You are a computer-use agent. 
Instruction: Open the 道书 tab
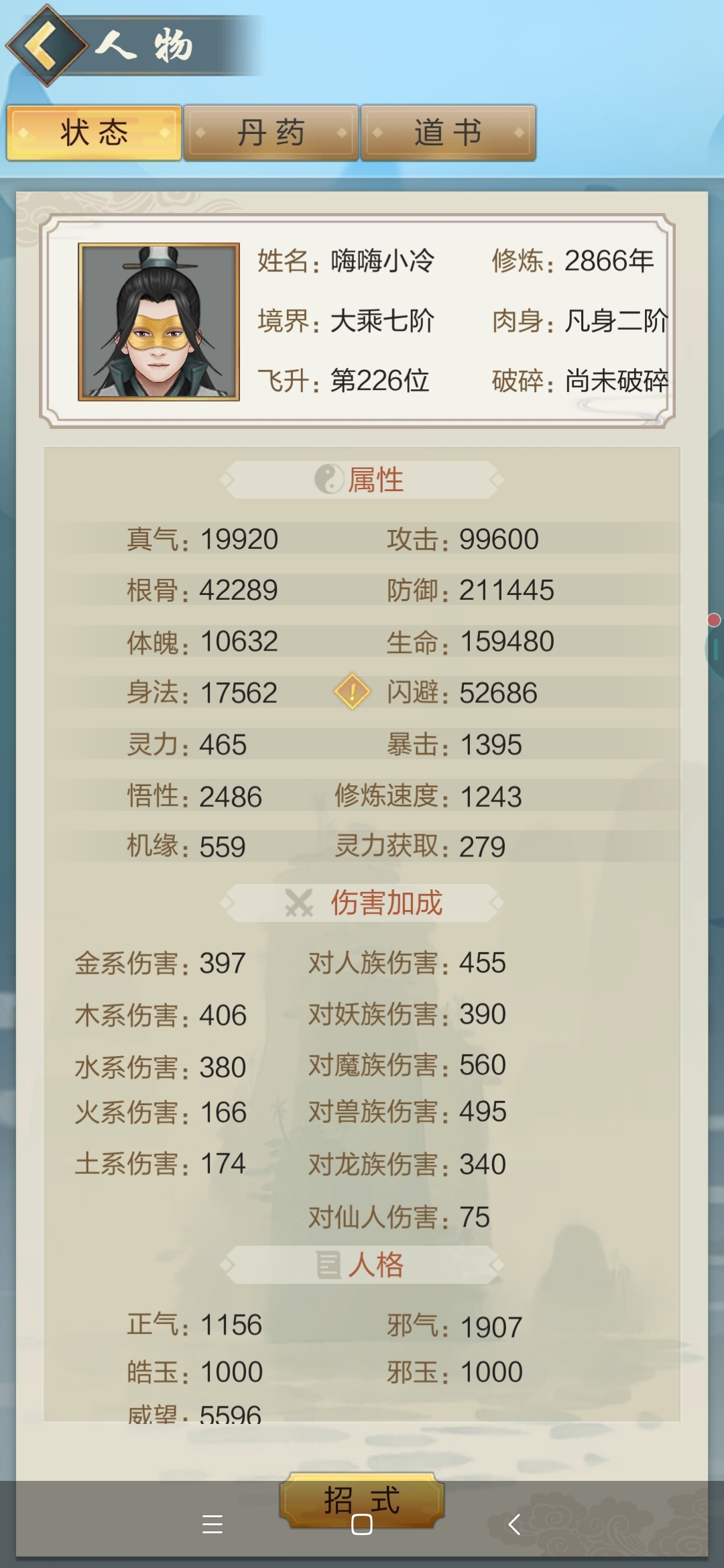click(448, 133)
